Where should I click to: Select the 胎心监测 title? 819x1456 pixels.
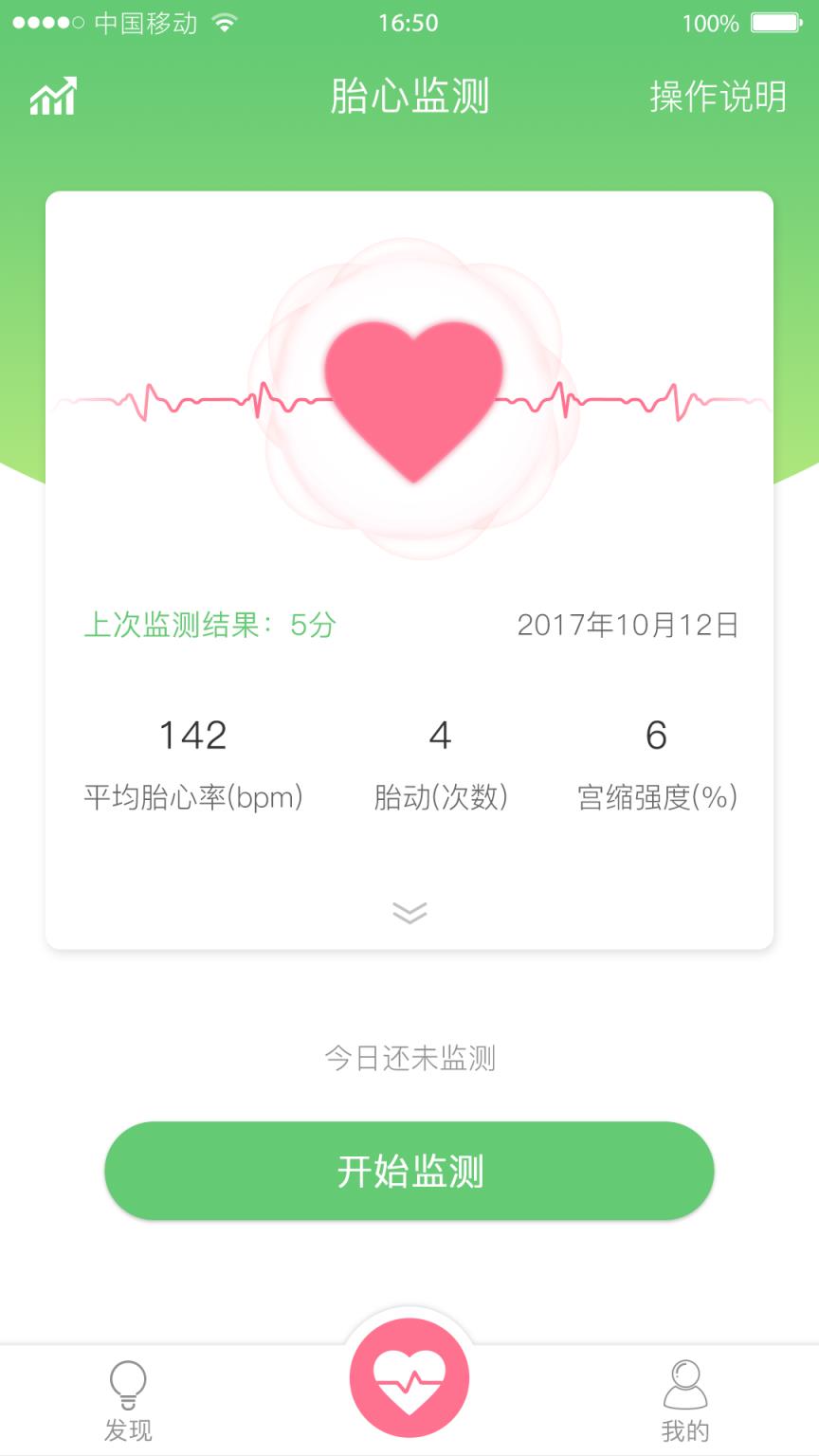coord(409,95)
